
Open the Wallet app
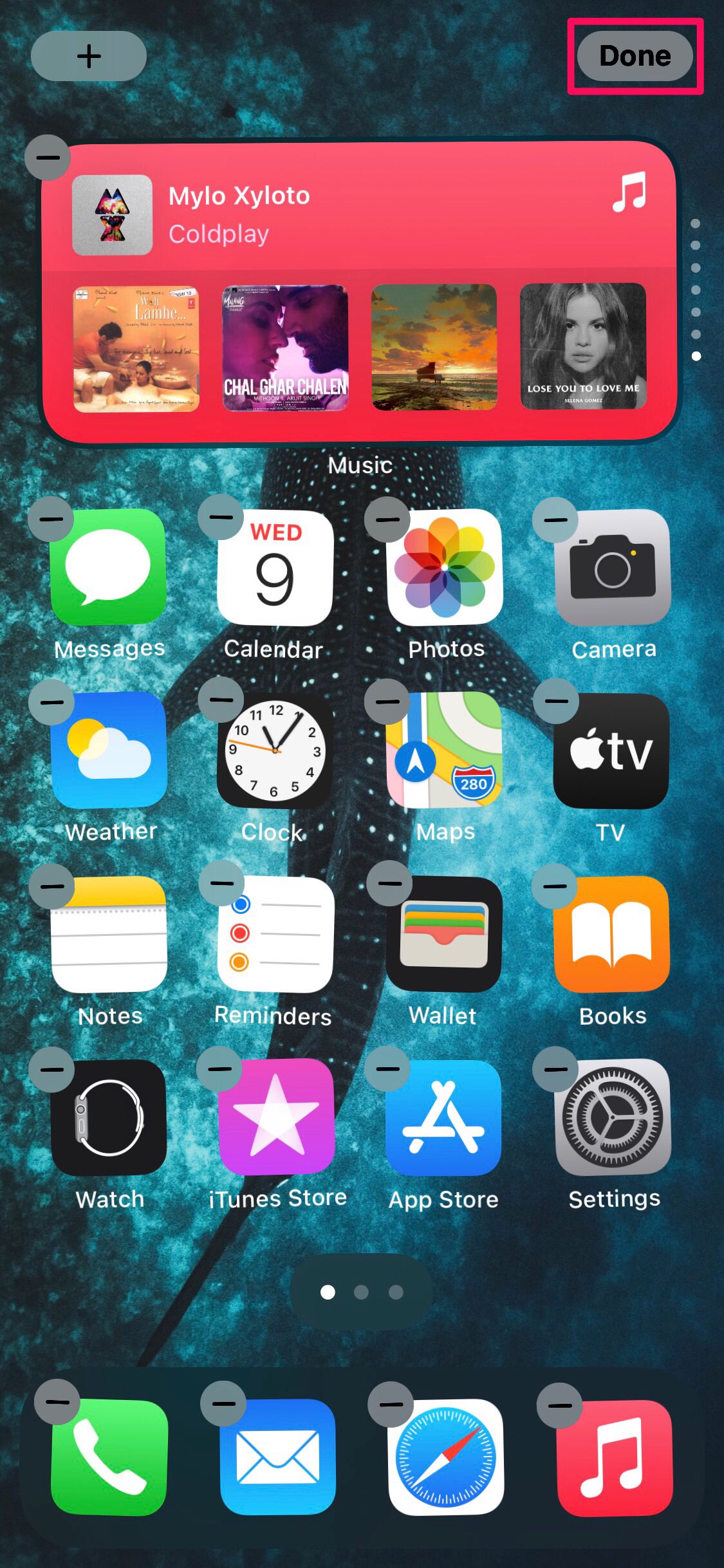point(444,934)
